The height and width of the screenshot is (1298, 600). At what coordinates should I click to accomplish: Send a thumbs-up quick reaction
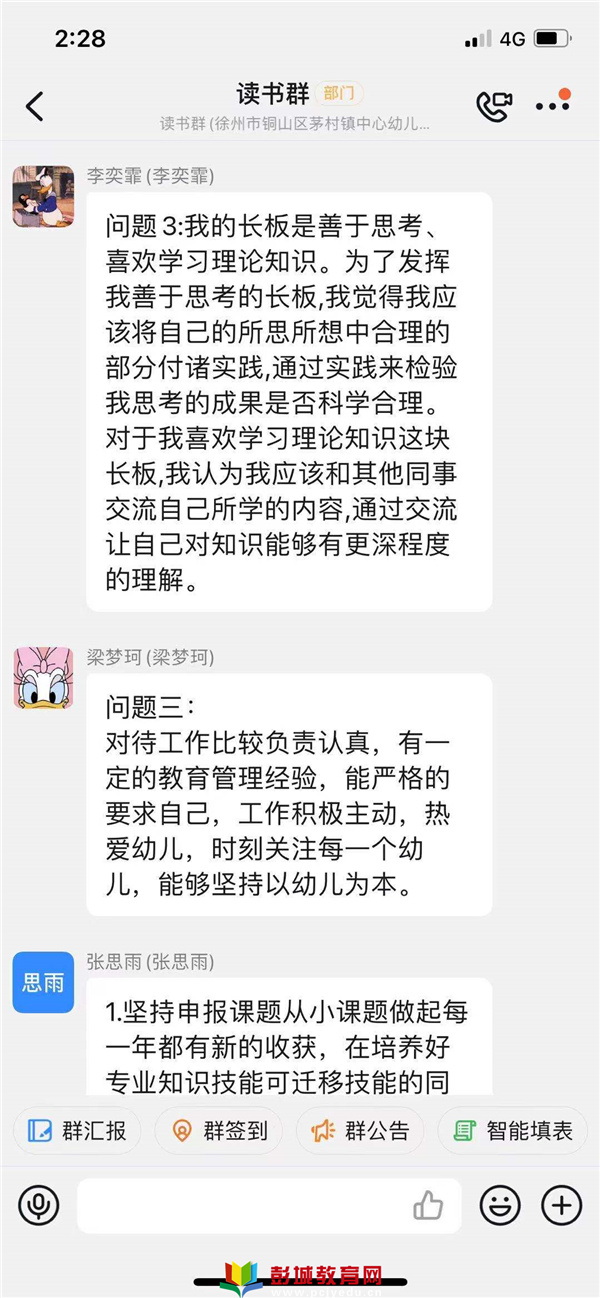click(x=428, y=1205)
